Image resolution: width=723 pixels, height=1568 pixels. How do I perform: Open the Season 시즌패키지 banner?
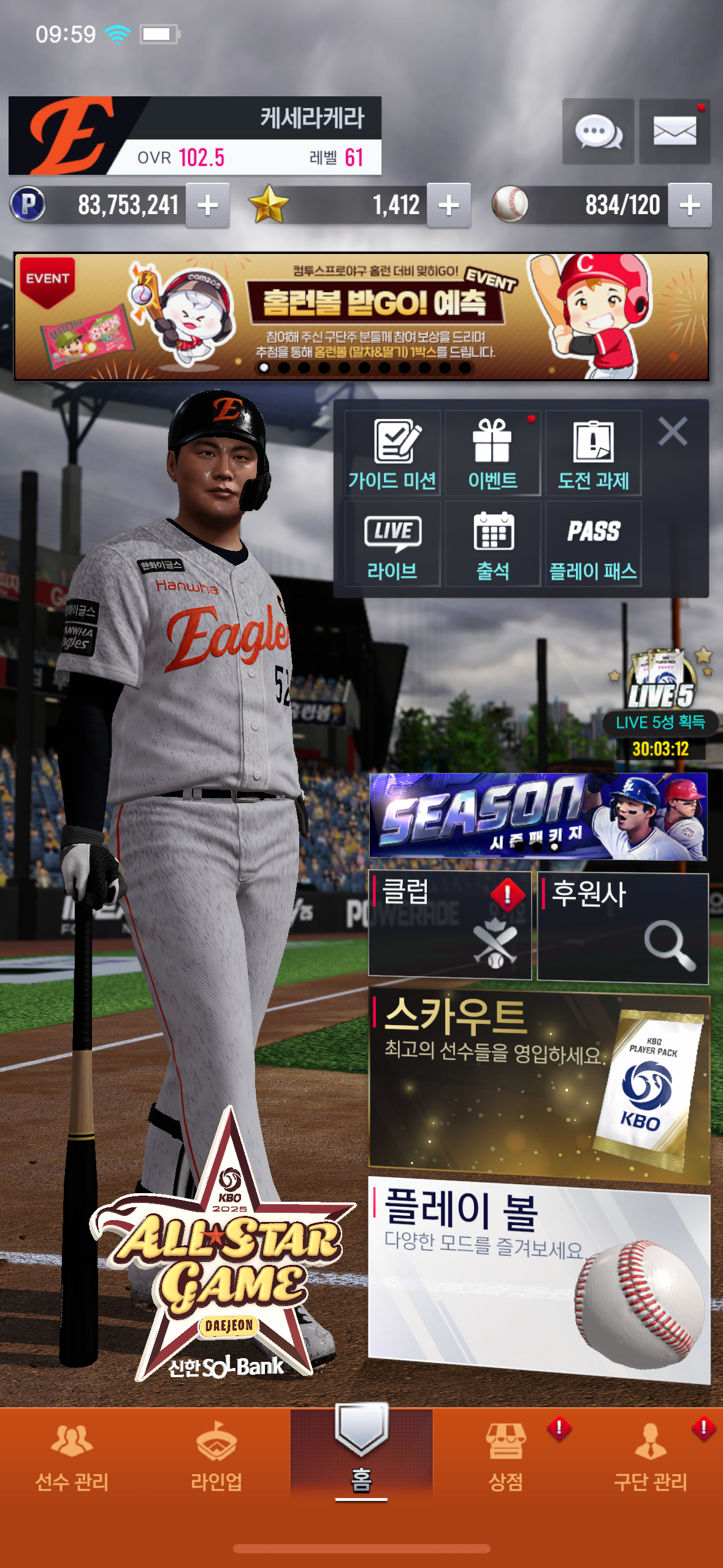538,816
